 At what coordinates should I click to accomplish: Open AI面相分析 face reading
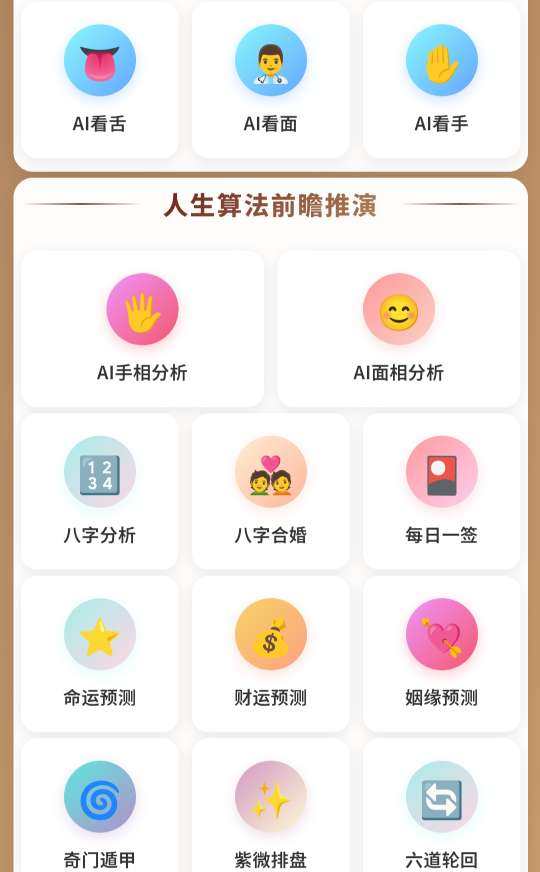coord(399,329)
